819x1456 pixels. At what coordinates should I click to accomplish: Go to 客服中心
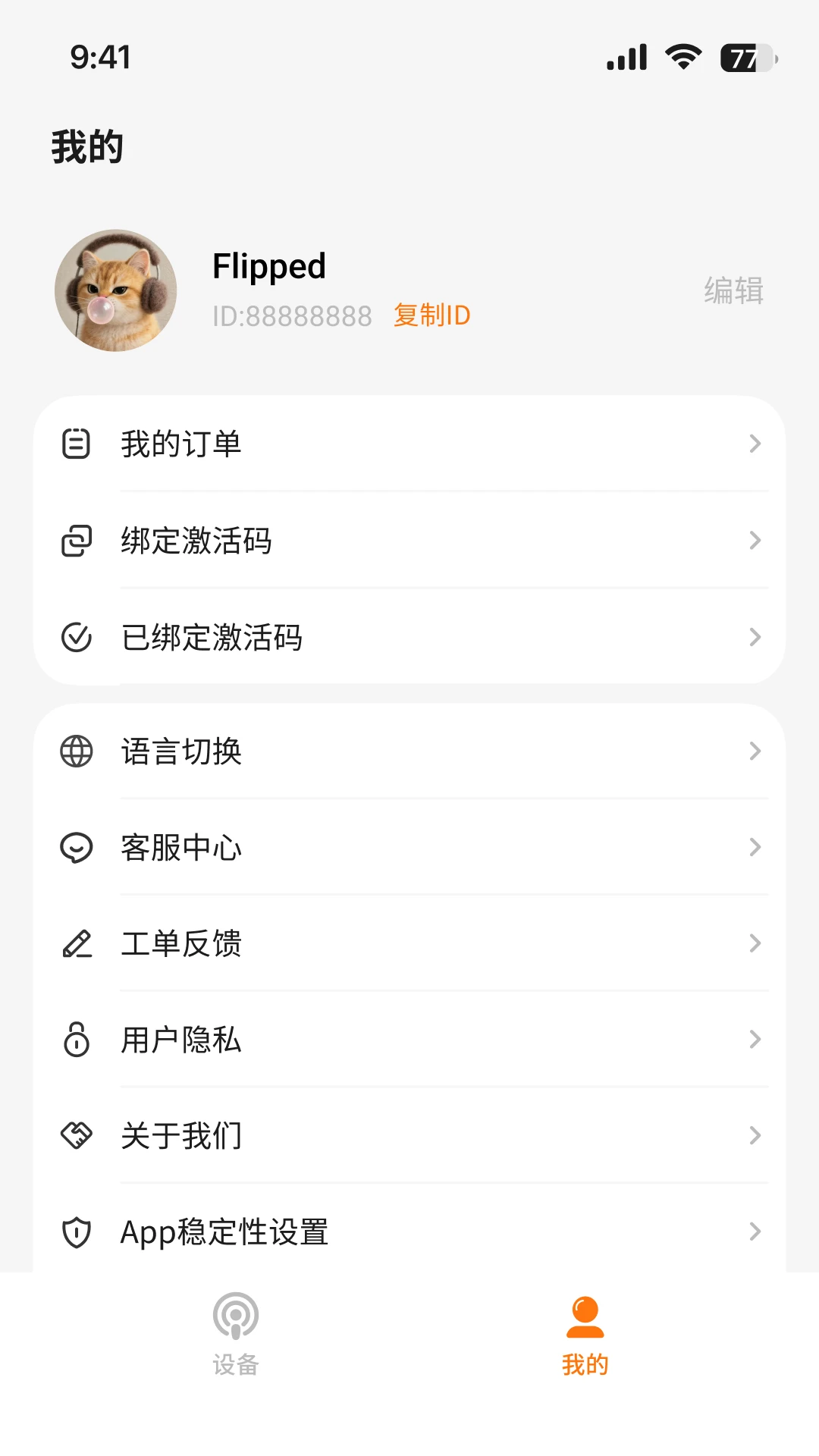[409, 847]
